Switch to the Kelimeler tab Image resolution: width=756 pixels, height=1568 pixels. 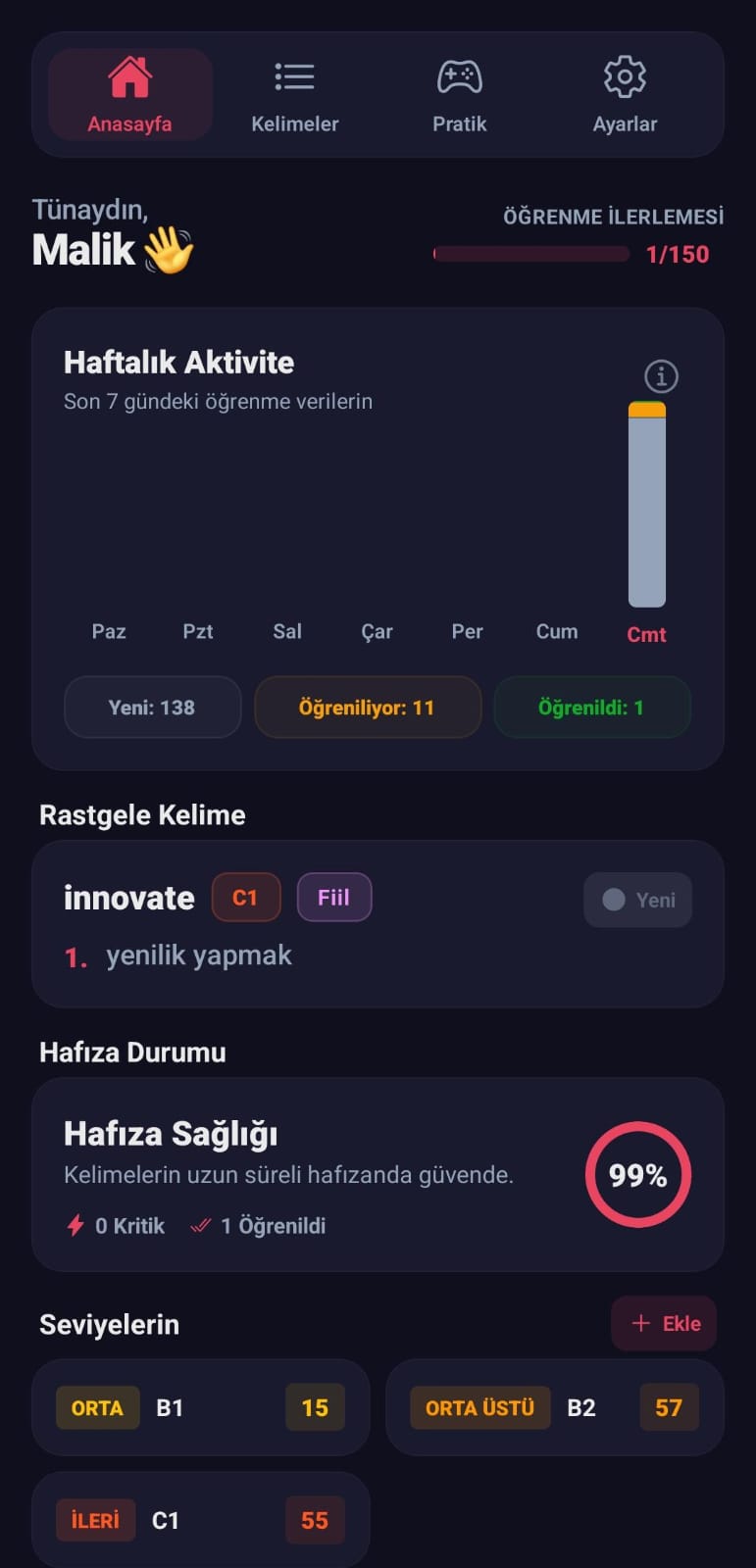[x=294, y=93]
